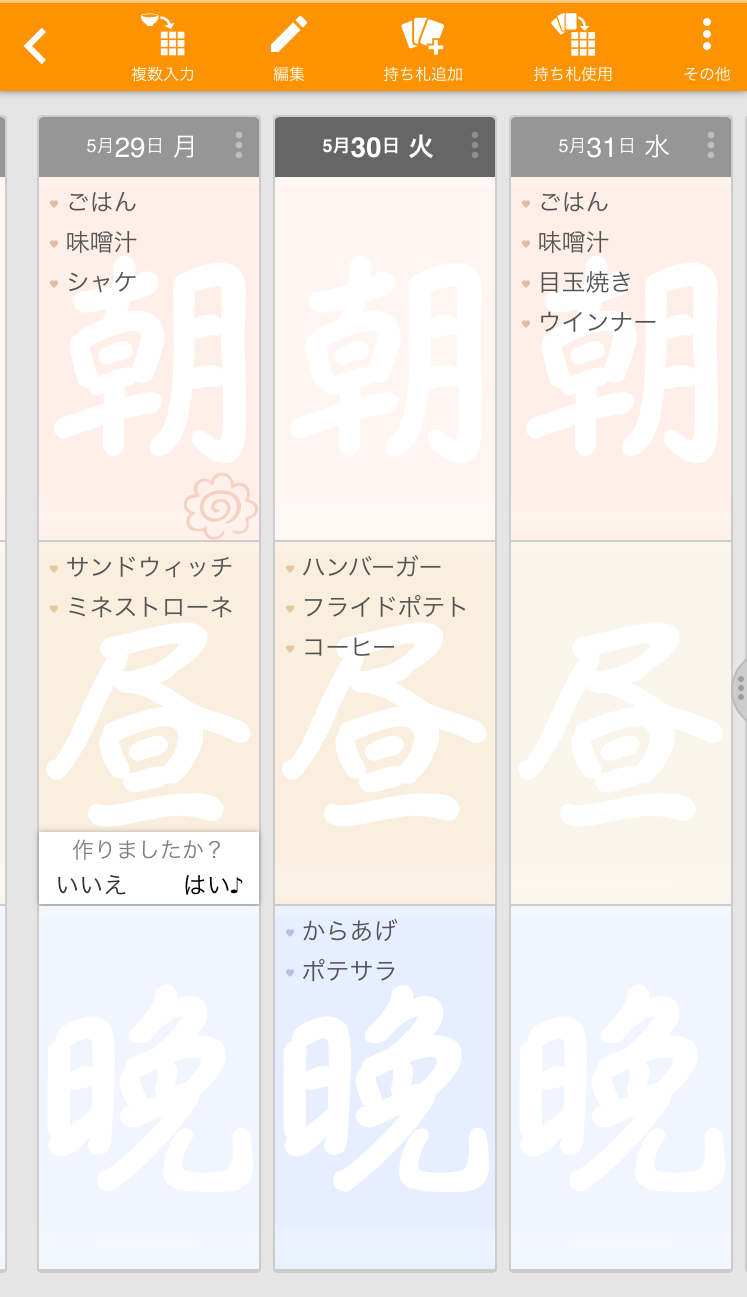Open May 30 dinner with からあげ
The image size is (747, 1297).
(x=385, y=1087)
